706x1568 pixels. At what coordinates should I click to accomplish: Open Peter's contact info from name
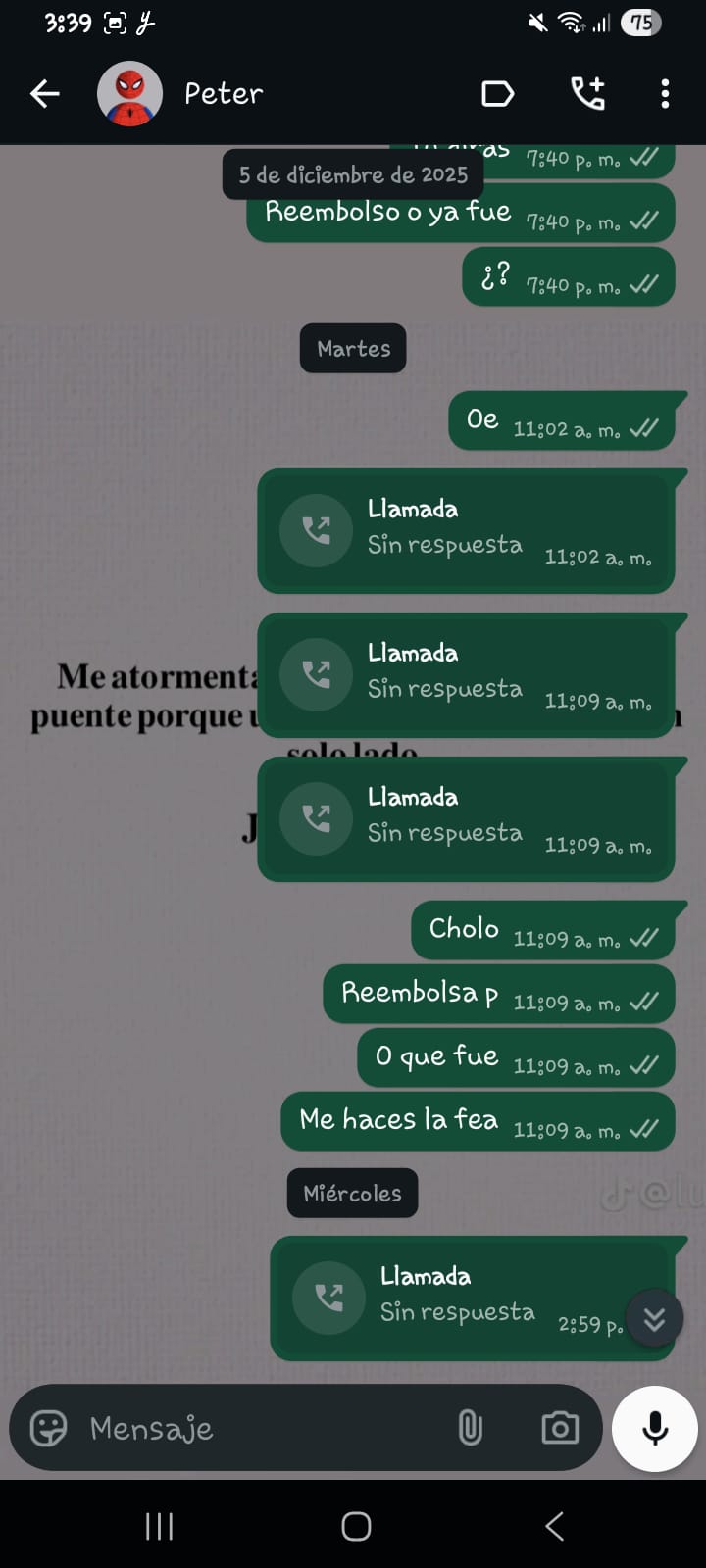(x=224, y=94)
